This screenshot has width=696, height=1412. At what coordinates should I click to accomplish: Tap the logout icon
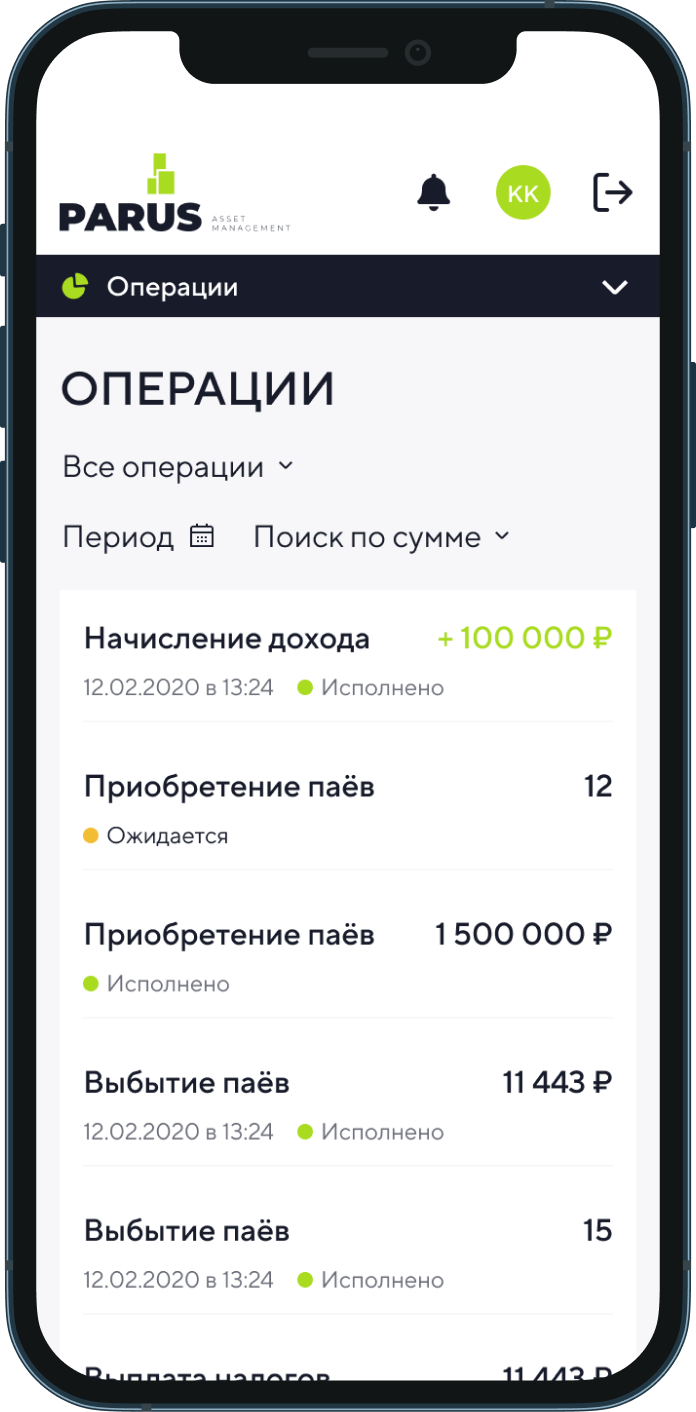[612, 192]
